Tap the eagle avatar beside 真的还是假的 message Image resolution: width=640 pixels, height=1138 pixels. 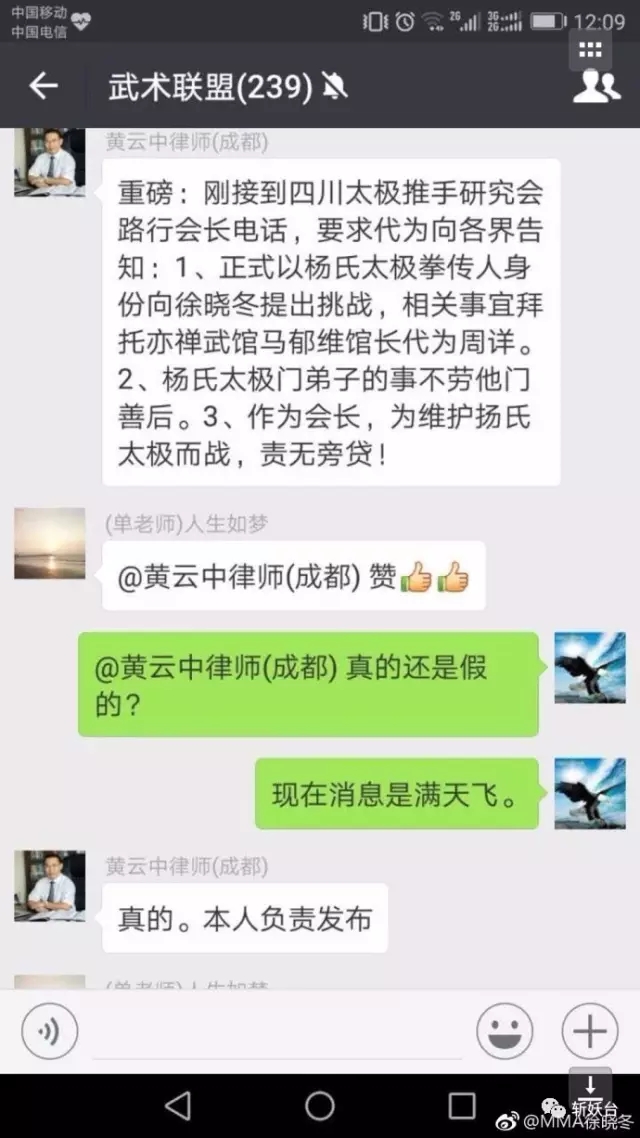coord(590,667)
